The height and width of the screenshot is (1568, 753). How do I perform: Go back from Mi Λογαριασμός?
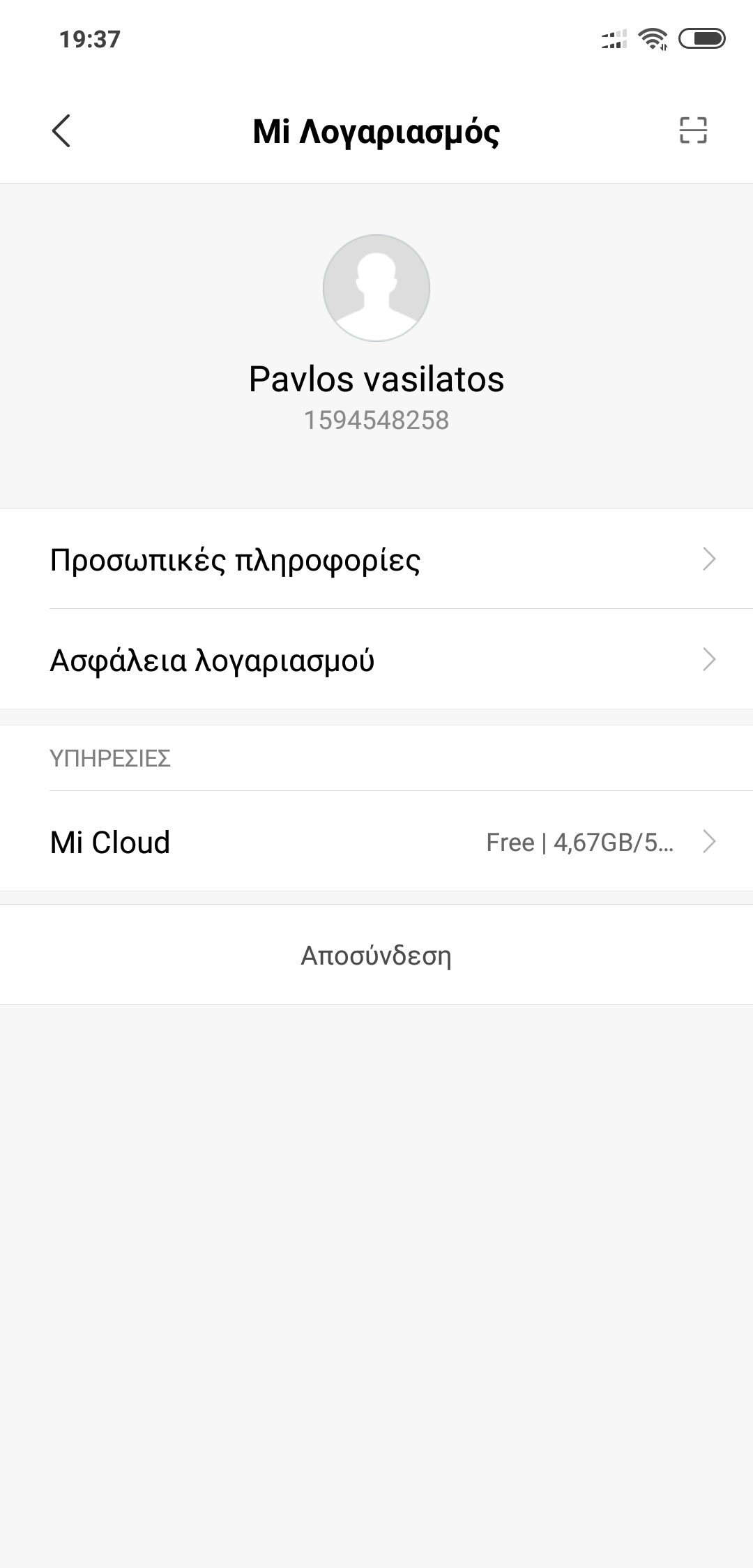[61, 131]
